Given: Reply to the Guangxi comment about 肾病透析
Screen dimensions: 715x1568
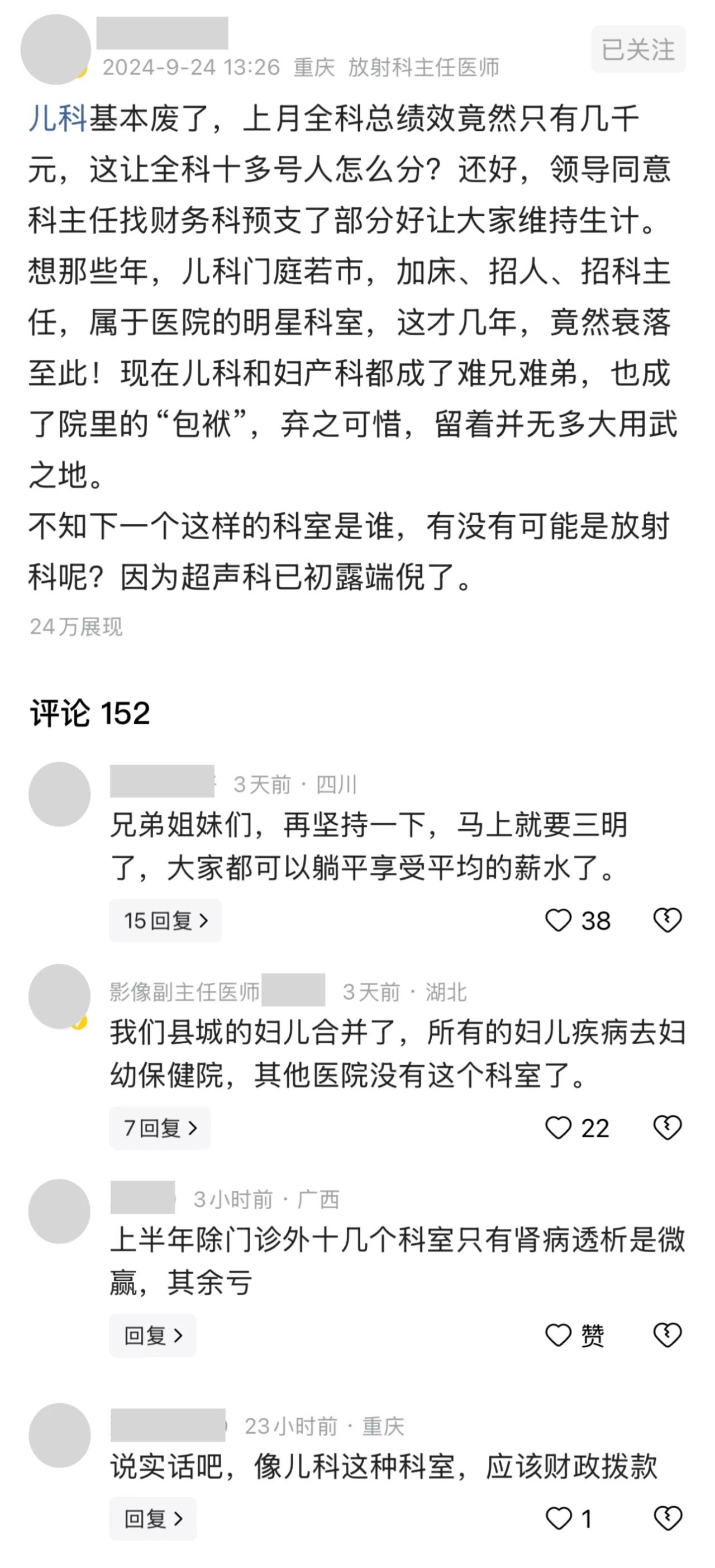Looking at the screenshot, I should pos(152,1336).
